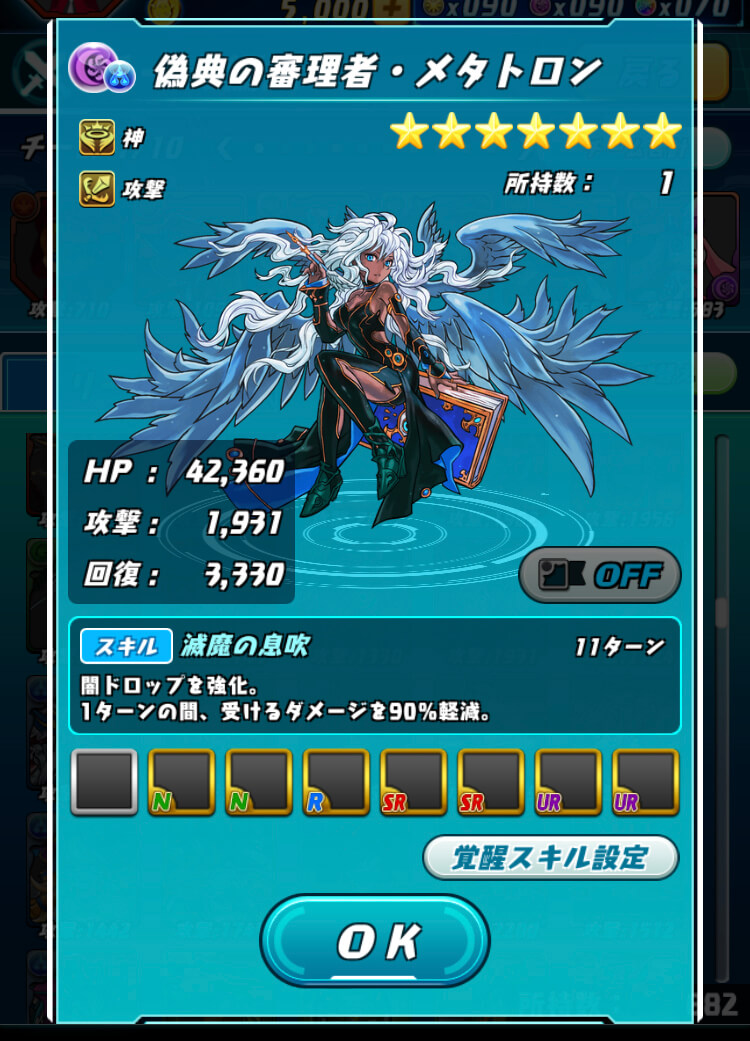Toggle the camera OFF switch
Screen dimensions: 750x1041
point(600,575)
